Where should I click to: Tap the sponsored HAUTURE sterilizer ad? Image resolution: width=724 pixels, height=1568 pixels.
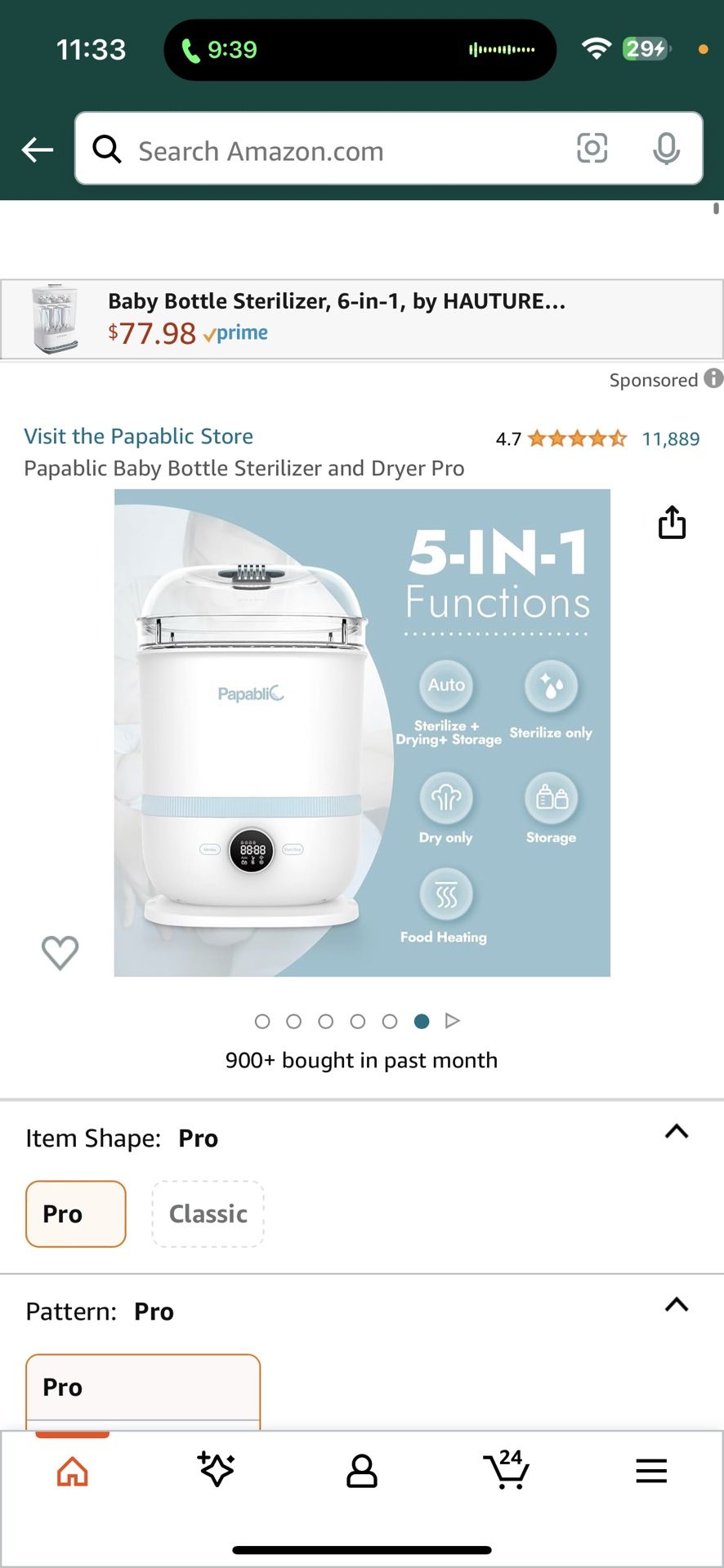tap(360, 318)
